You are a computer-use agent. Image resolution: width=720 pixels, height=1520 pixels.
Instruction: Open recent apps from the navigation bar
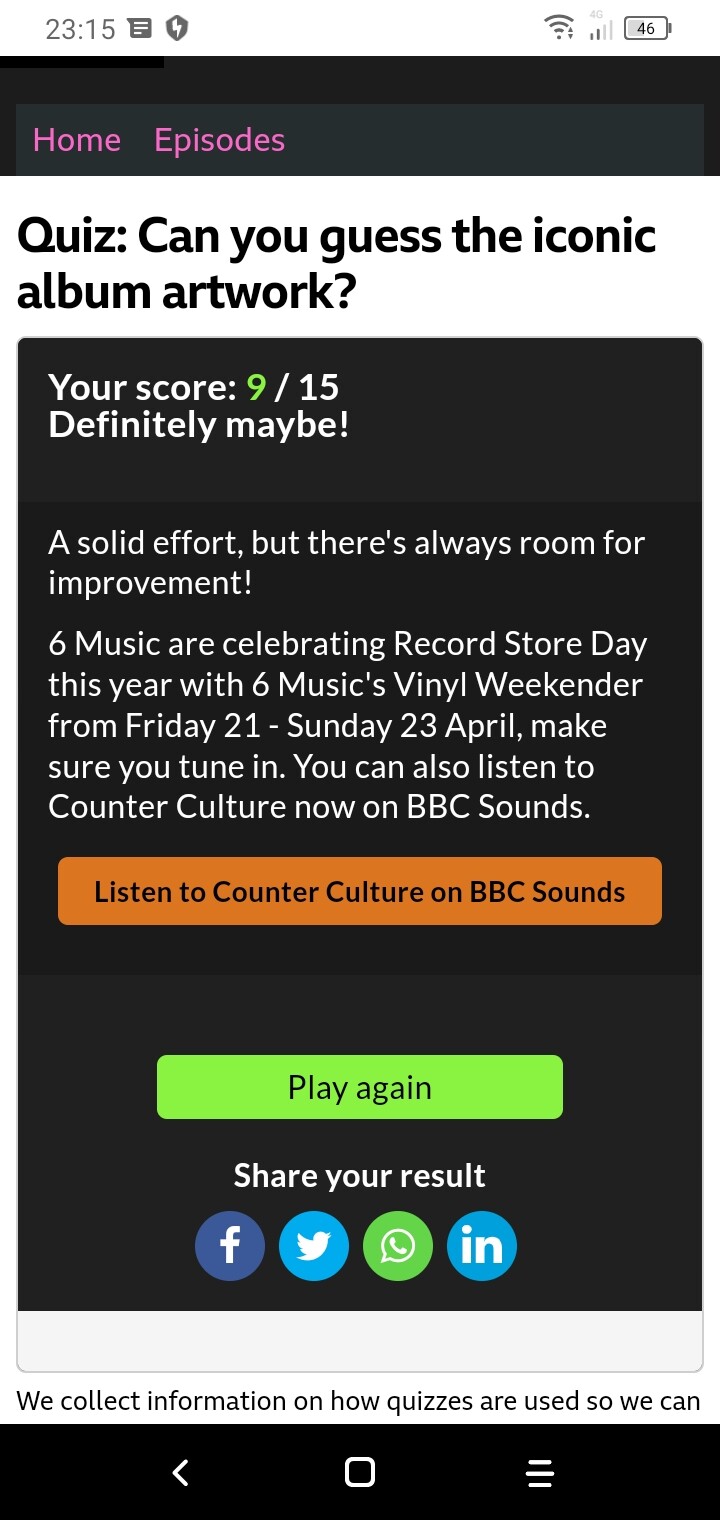pyautogui.click(x=539, y=1472)
